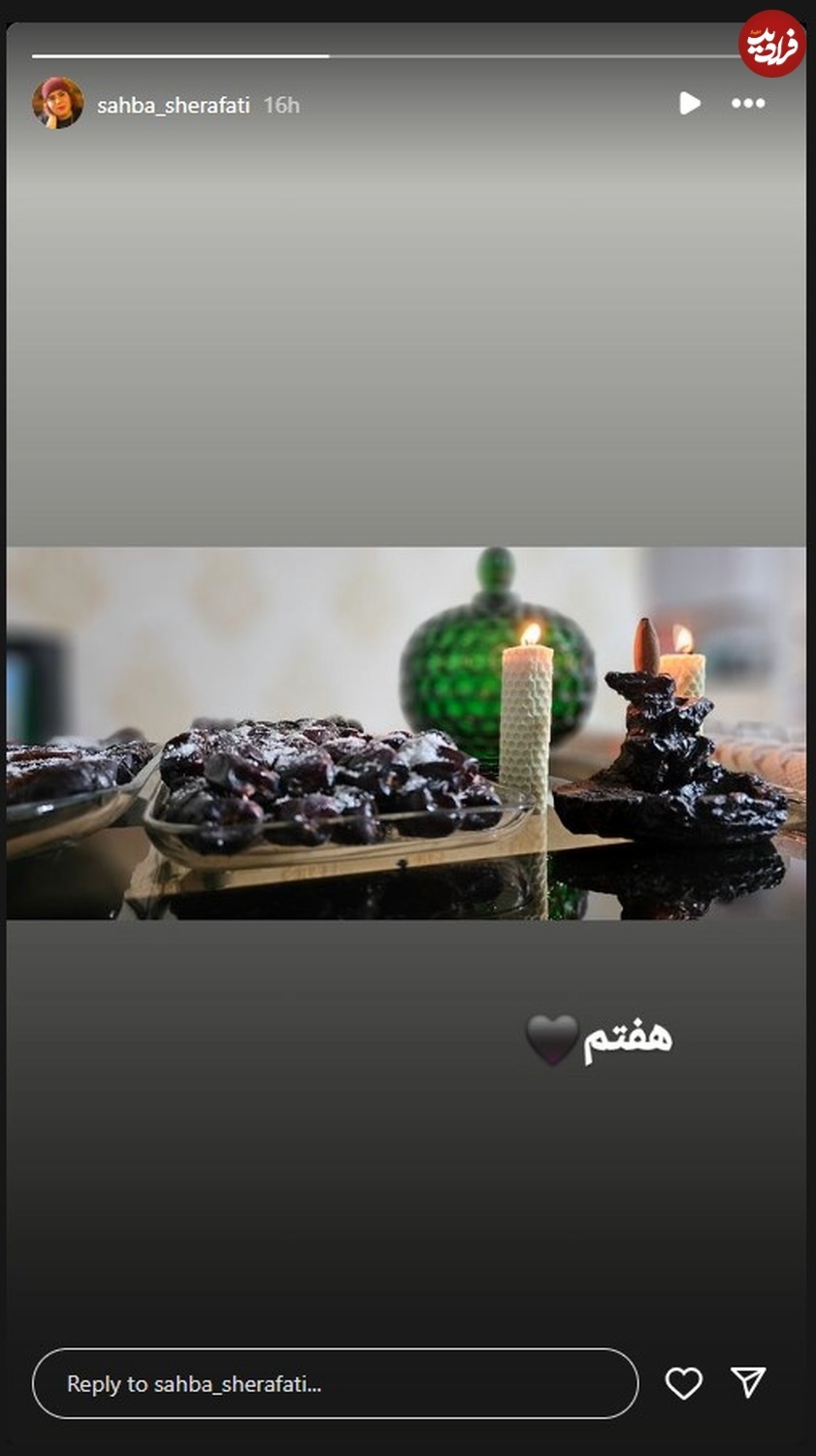Click the play triangle next to the ellipsis menu
The width and height of the screenshot is (816, 1456).
click(x=692, y=101)
